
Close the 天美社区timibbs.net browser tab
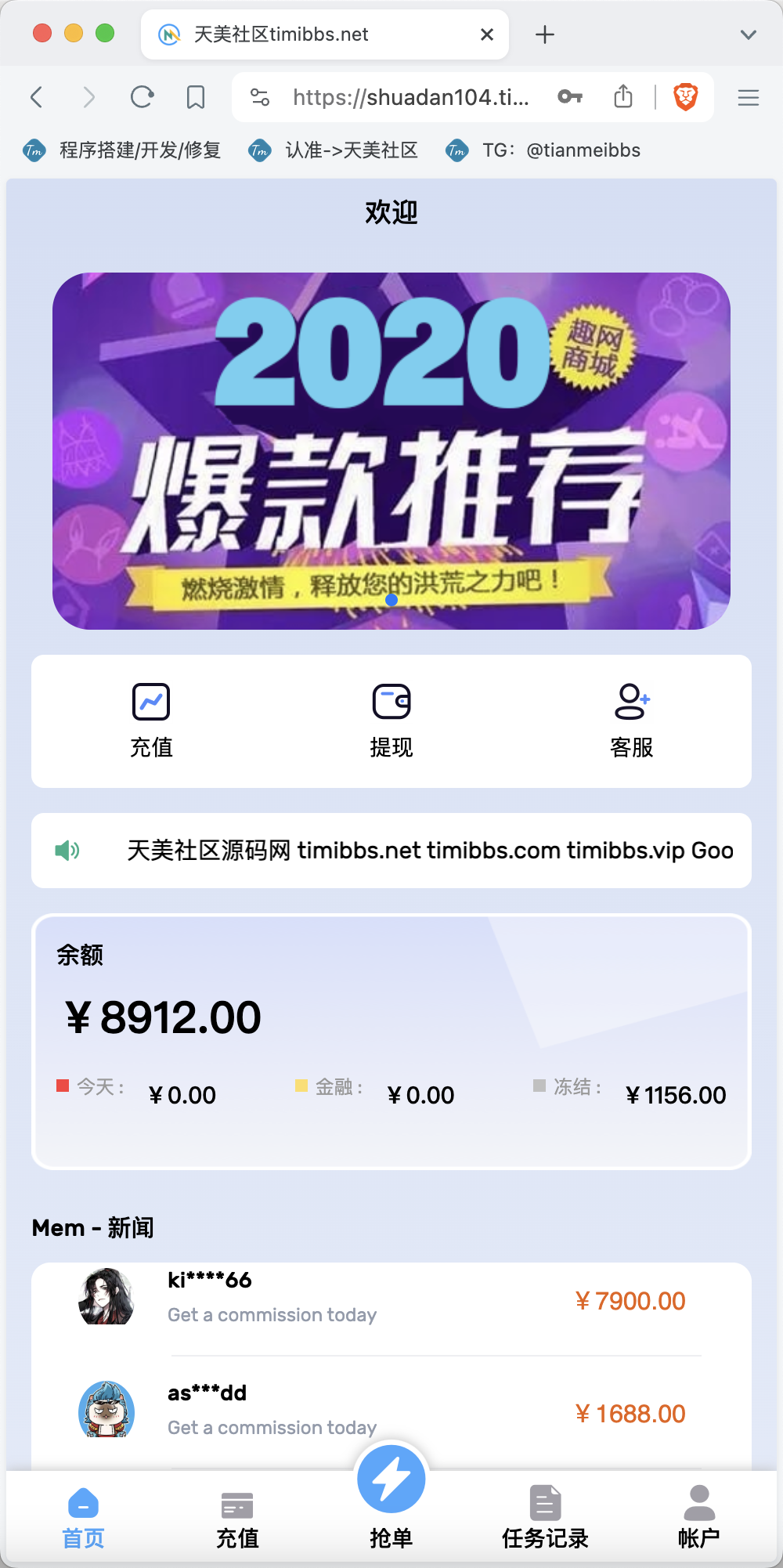[x=487, y=34]
